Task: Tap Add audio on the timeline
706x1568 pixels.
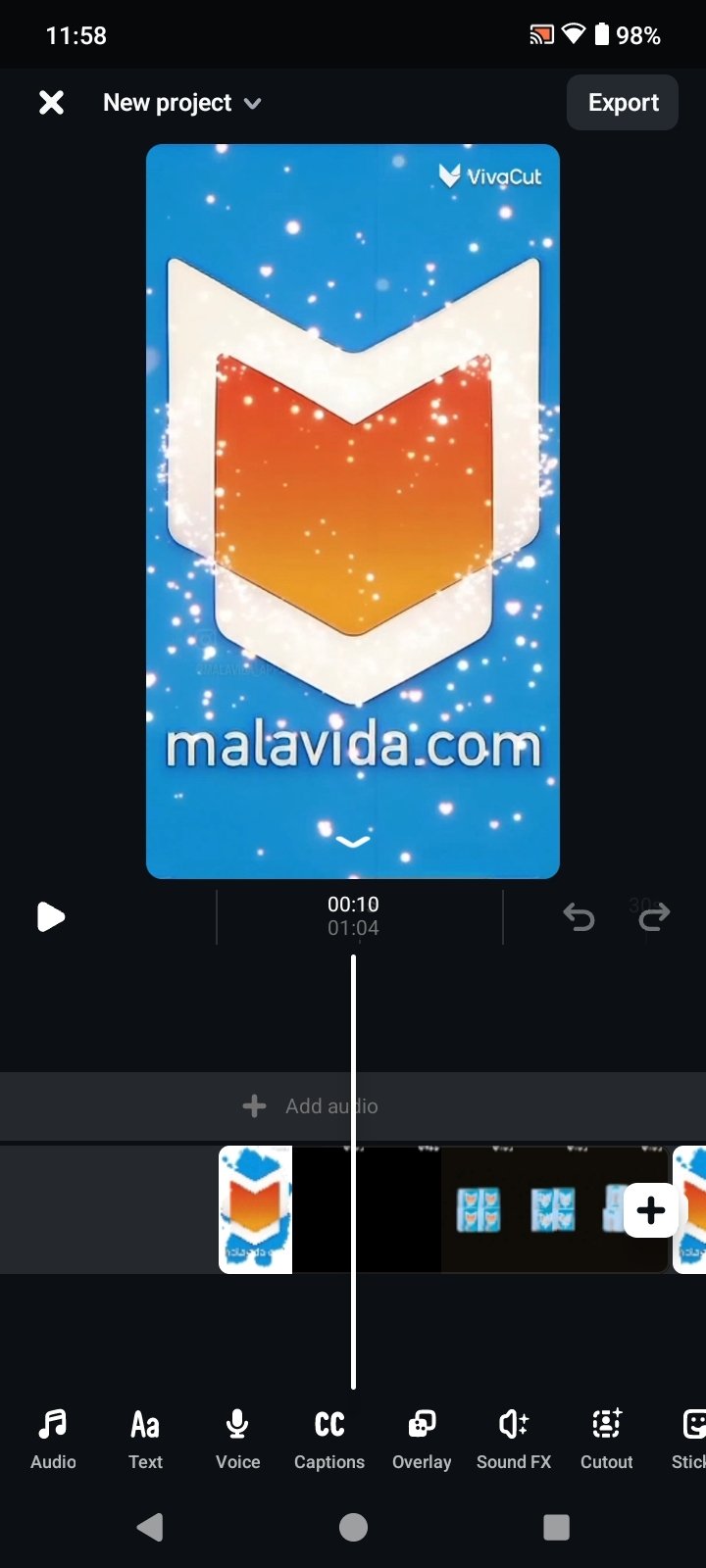Action: click(x=310, y=1106)
